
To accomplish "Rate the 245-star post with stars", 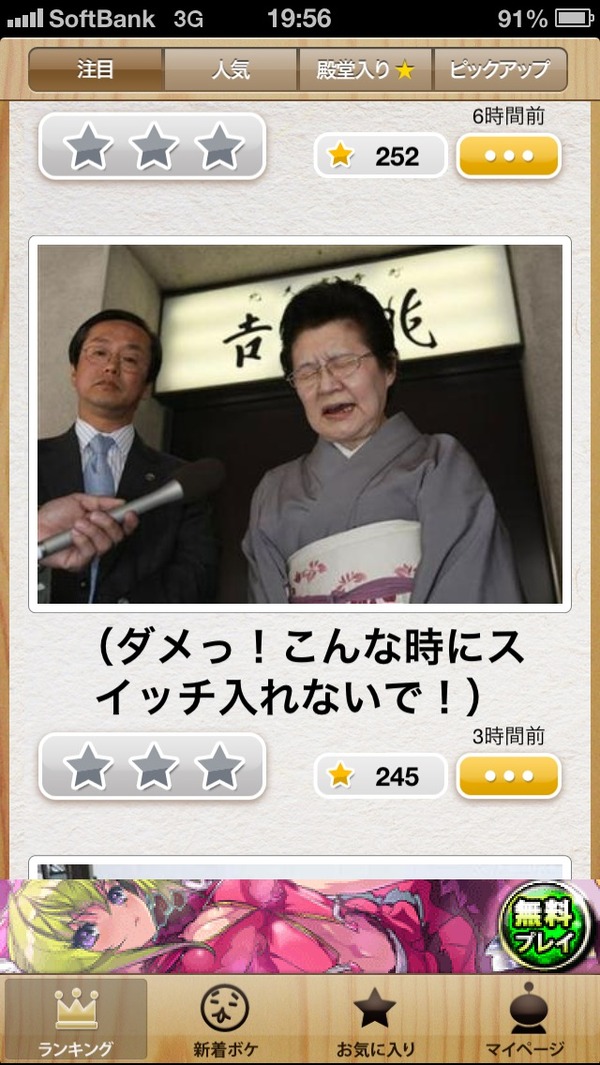I will click(152, 767).
